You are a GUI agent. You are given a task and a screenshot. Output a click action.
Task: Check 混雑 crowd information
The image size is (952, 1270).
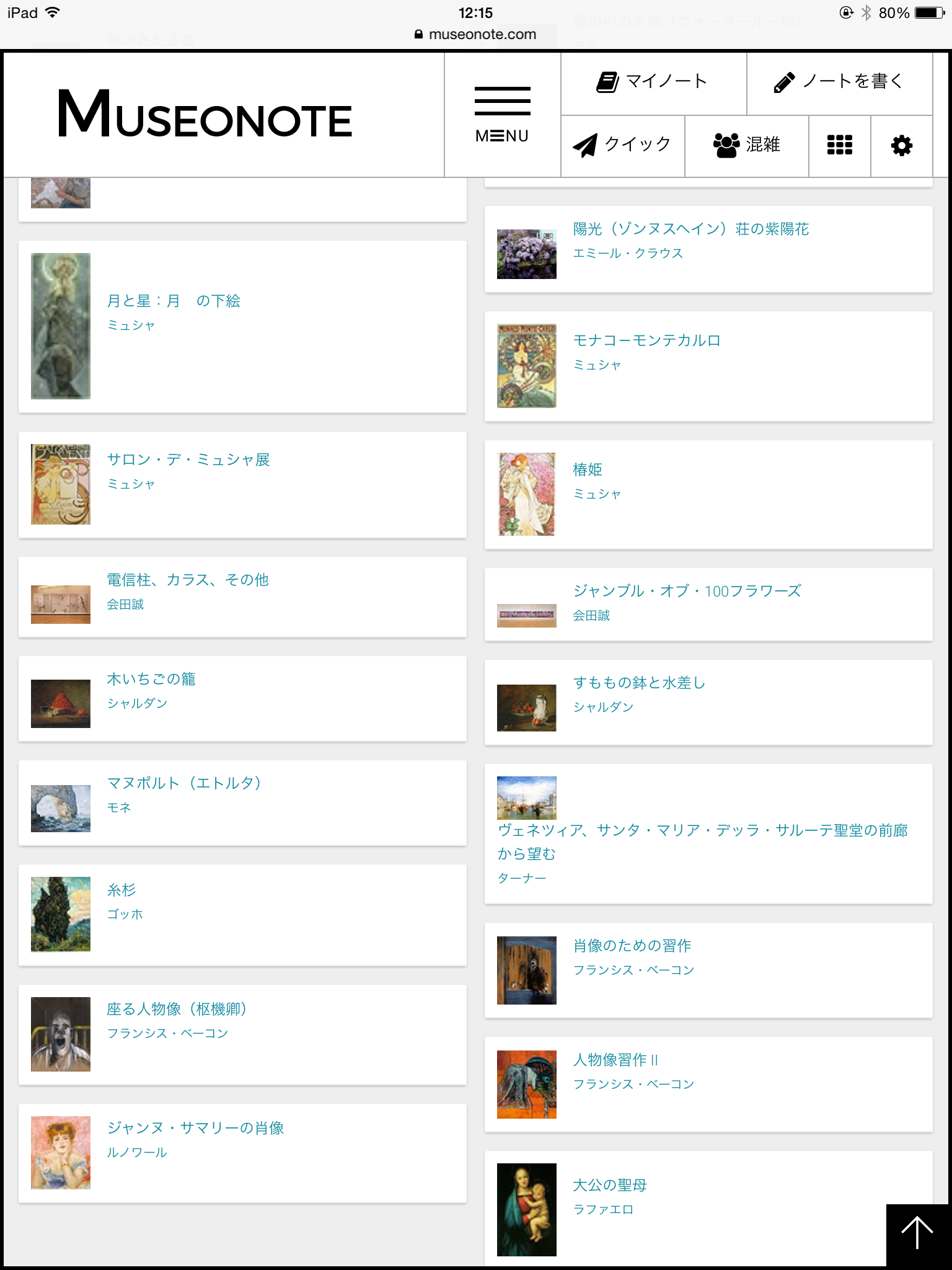pyautogui.click(x=746, y=145)
